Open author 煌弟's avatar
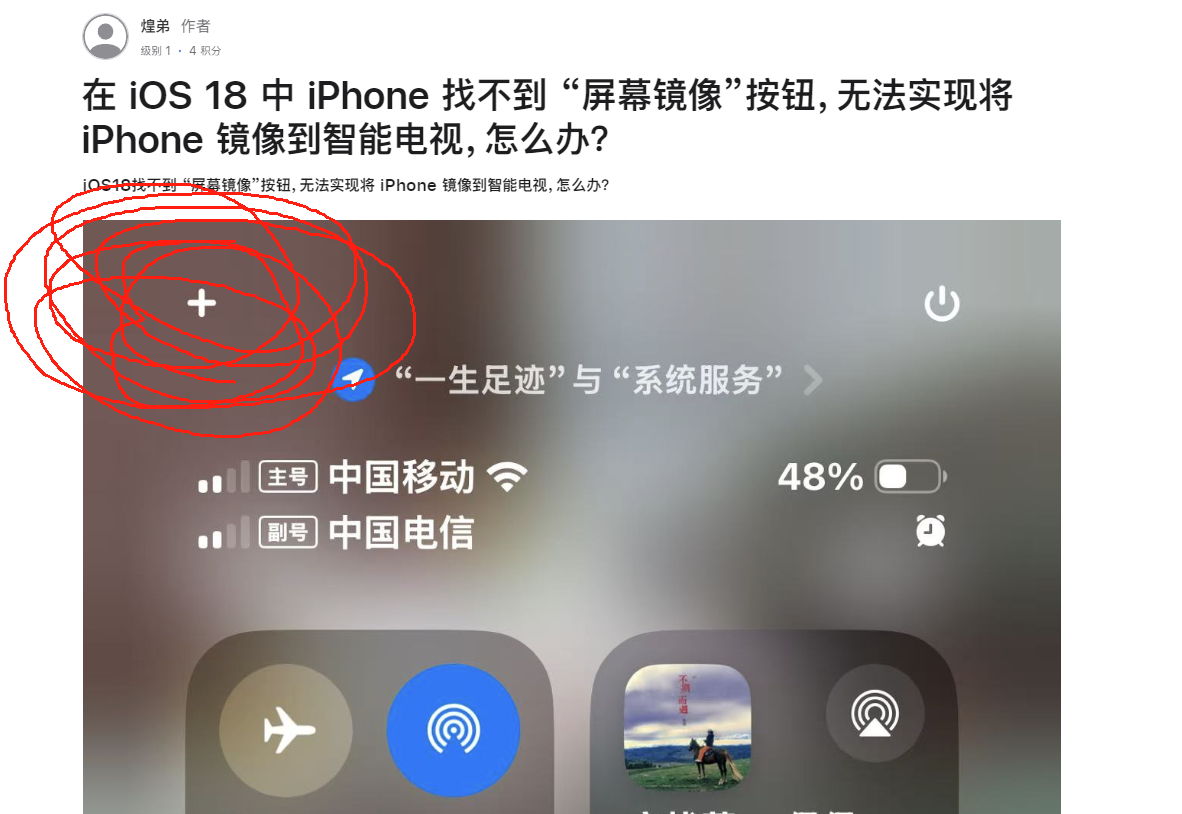Viewport: 1182px width, 814px height. pos(105,37)
